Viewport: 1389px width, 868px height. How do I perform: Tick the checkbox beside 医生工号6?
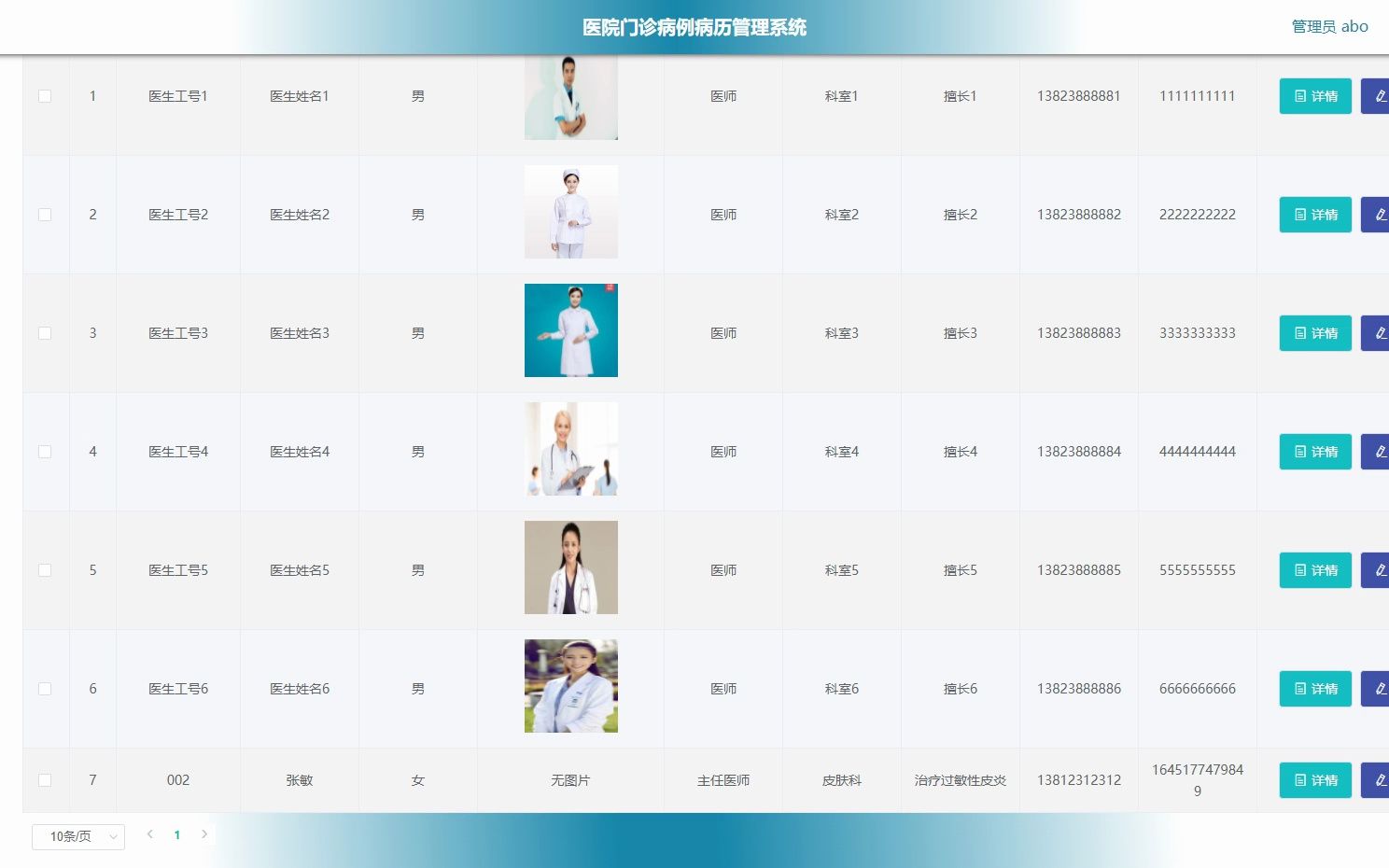tap(45, 689)
